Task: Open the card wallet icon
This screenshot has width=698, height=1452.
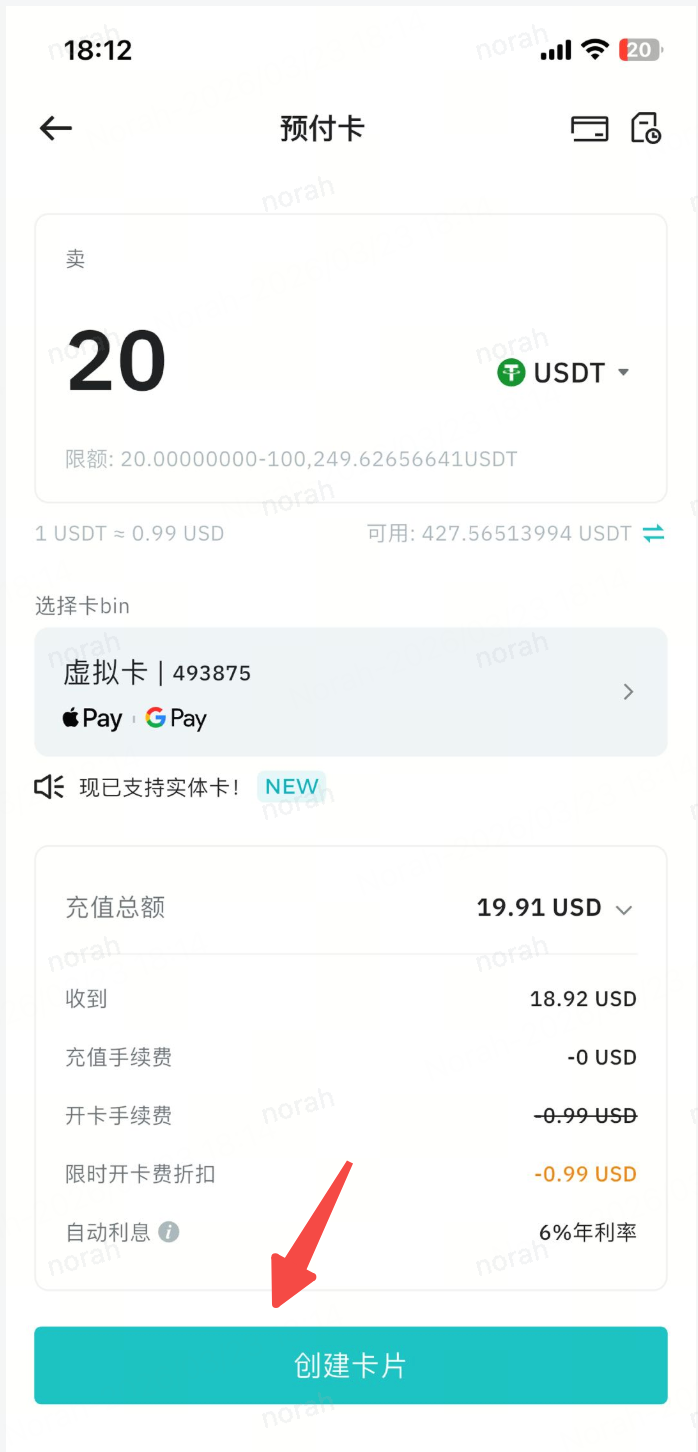Action: point(589,128)
